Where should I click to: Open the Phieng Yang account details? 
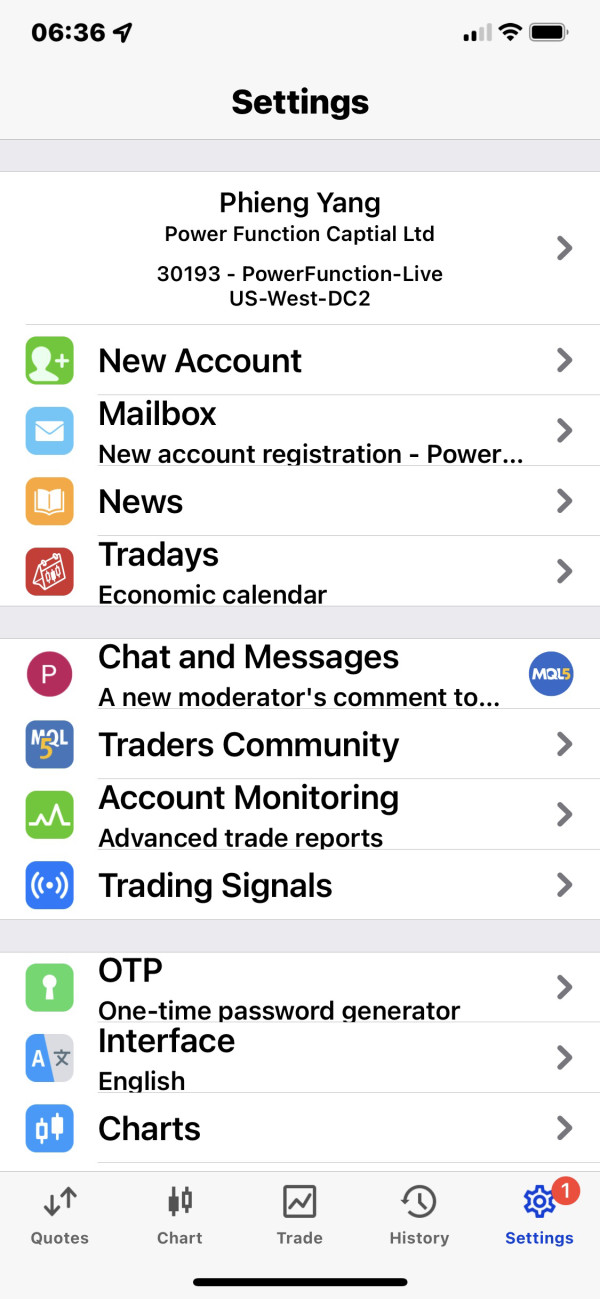click(x=300, y=248)
